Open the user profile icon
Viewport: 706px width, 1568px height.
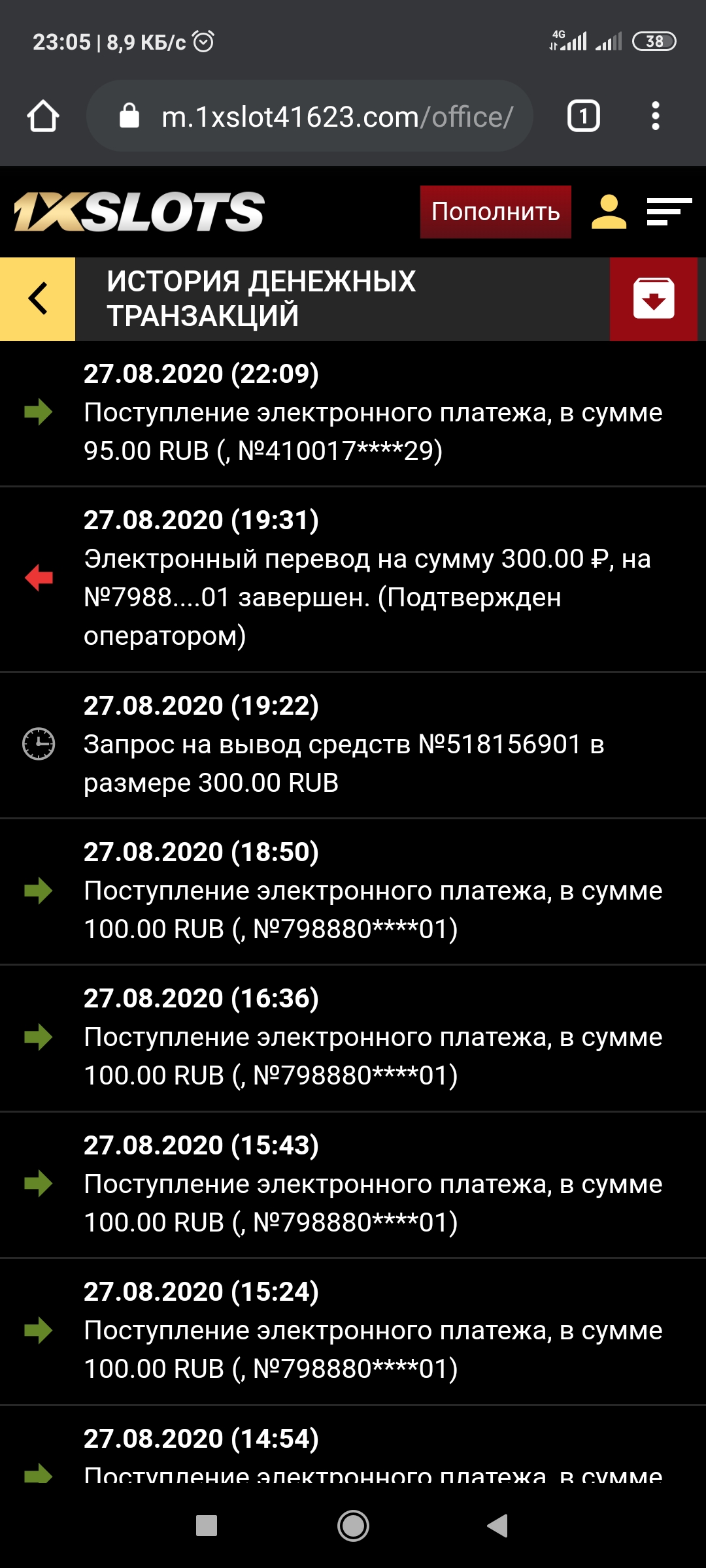tap(609, 212)
